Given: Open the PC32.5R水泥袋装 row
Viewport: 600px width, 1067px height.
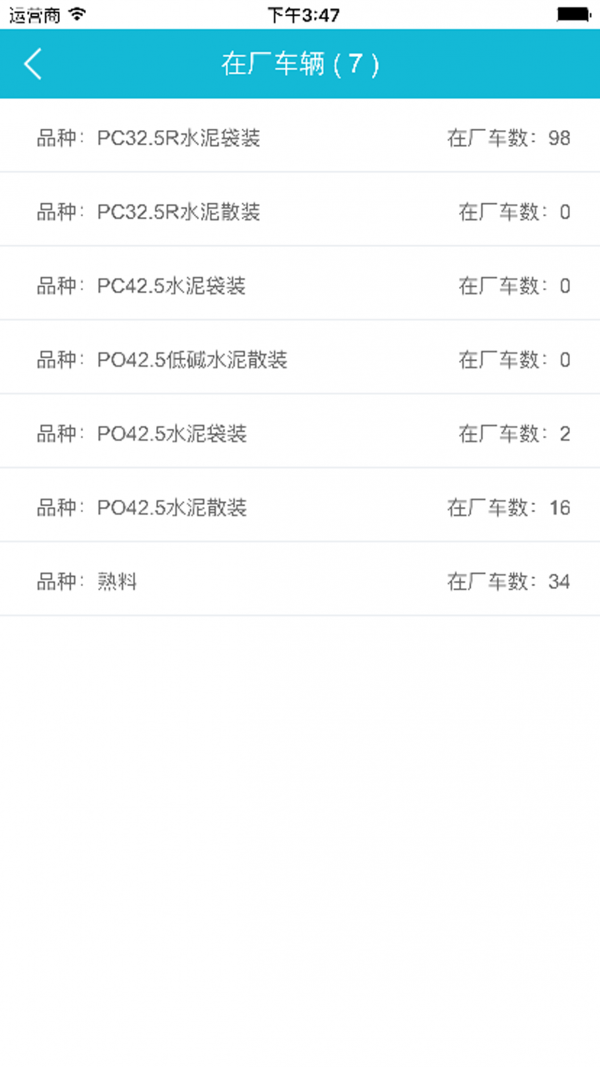Looking at the screenshot, I should click(x=300, y=135).
